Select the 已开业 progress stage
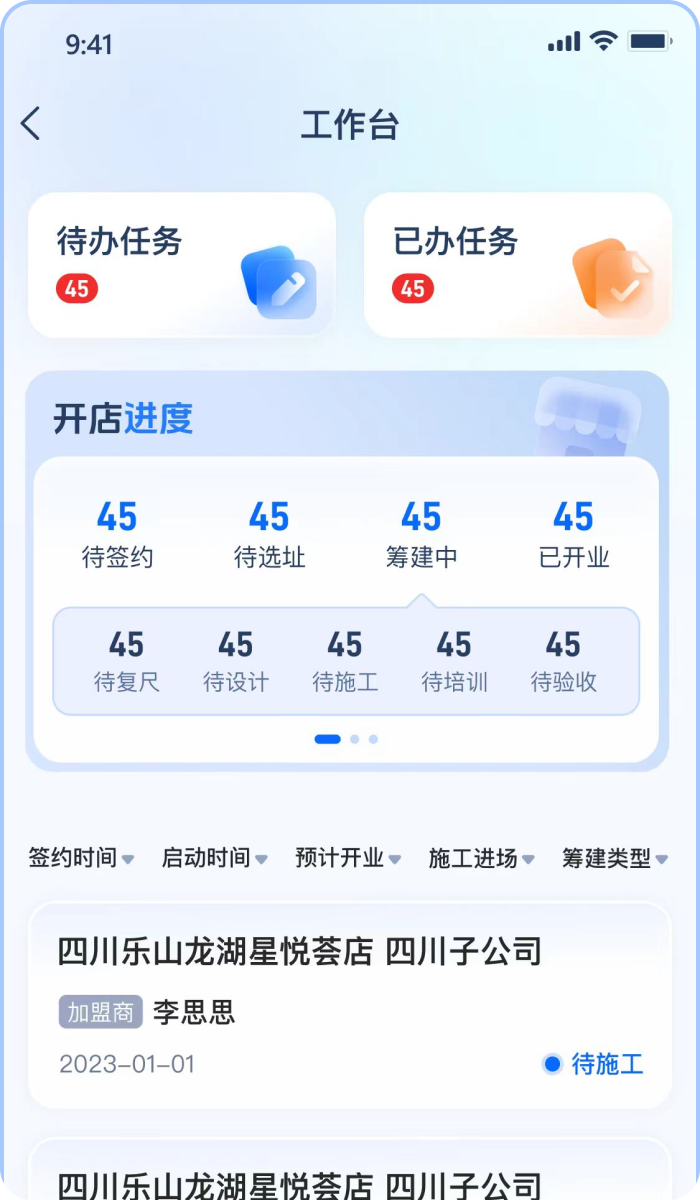Image resolution: width=700 pixels, height=1200 pixels. pyautogui.click(x=573, y=535)
